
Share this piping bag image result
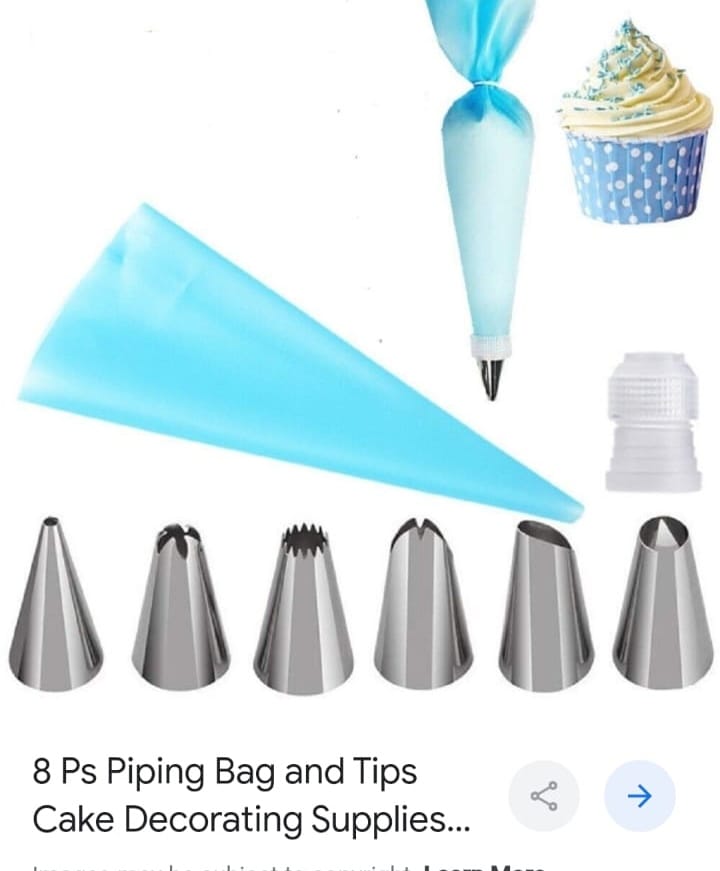coord(543,796)
